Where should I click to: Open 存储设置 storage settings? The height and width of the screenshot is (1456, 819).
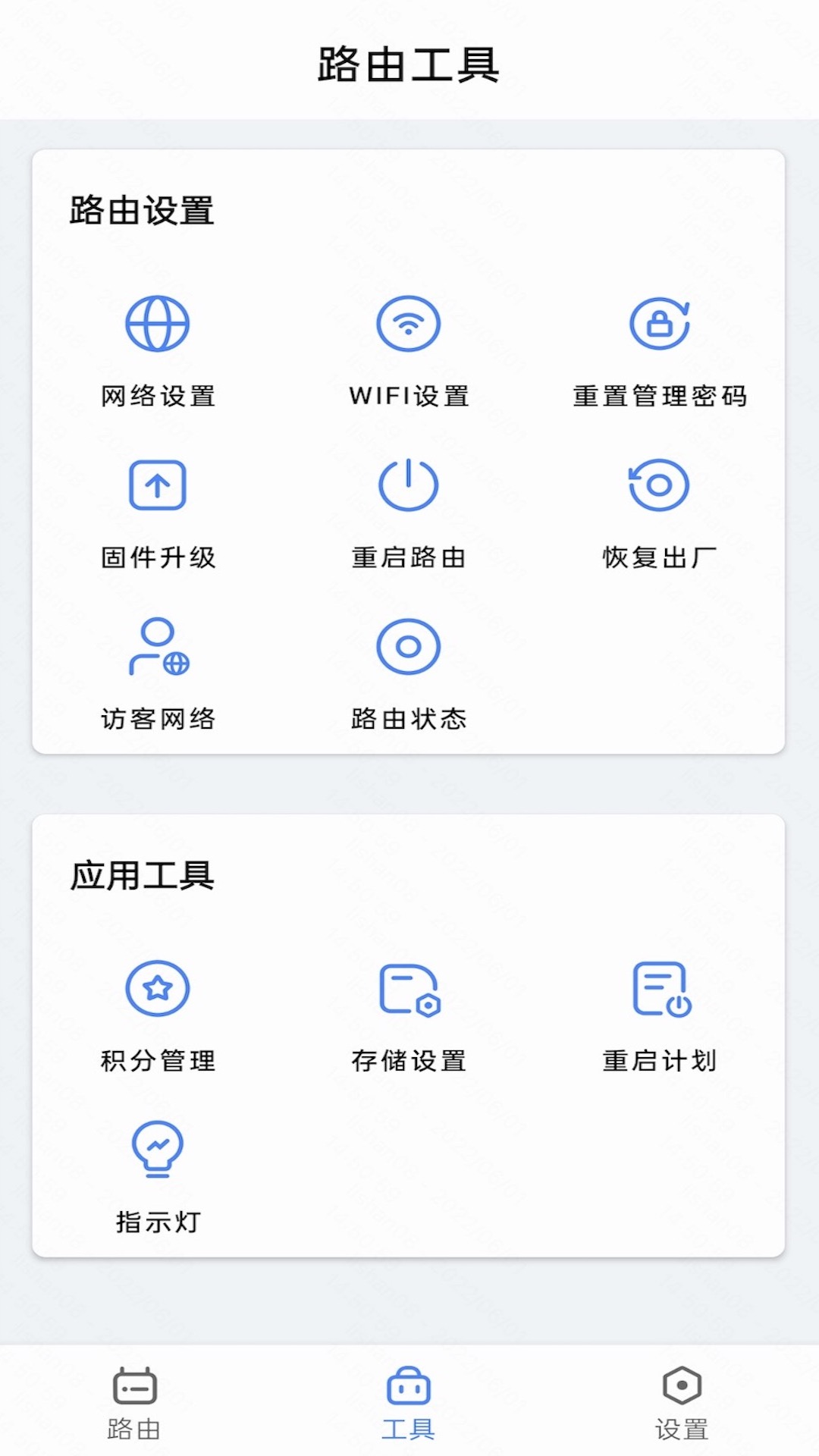click(409, 1015)
